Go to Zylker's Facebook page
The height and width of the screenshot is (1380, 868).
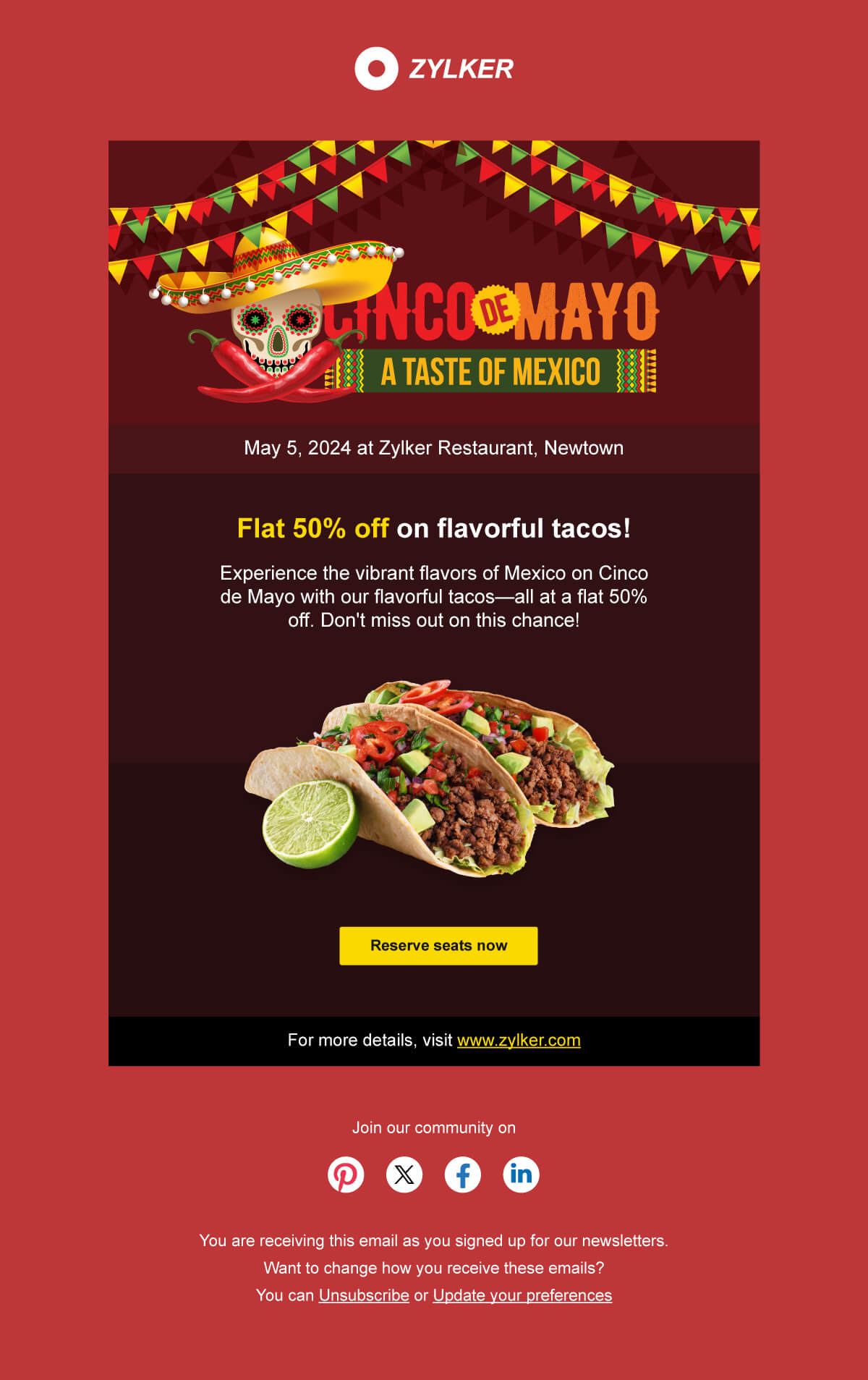click(x=463, y=1174)
